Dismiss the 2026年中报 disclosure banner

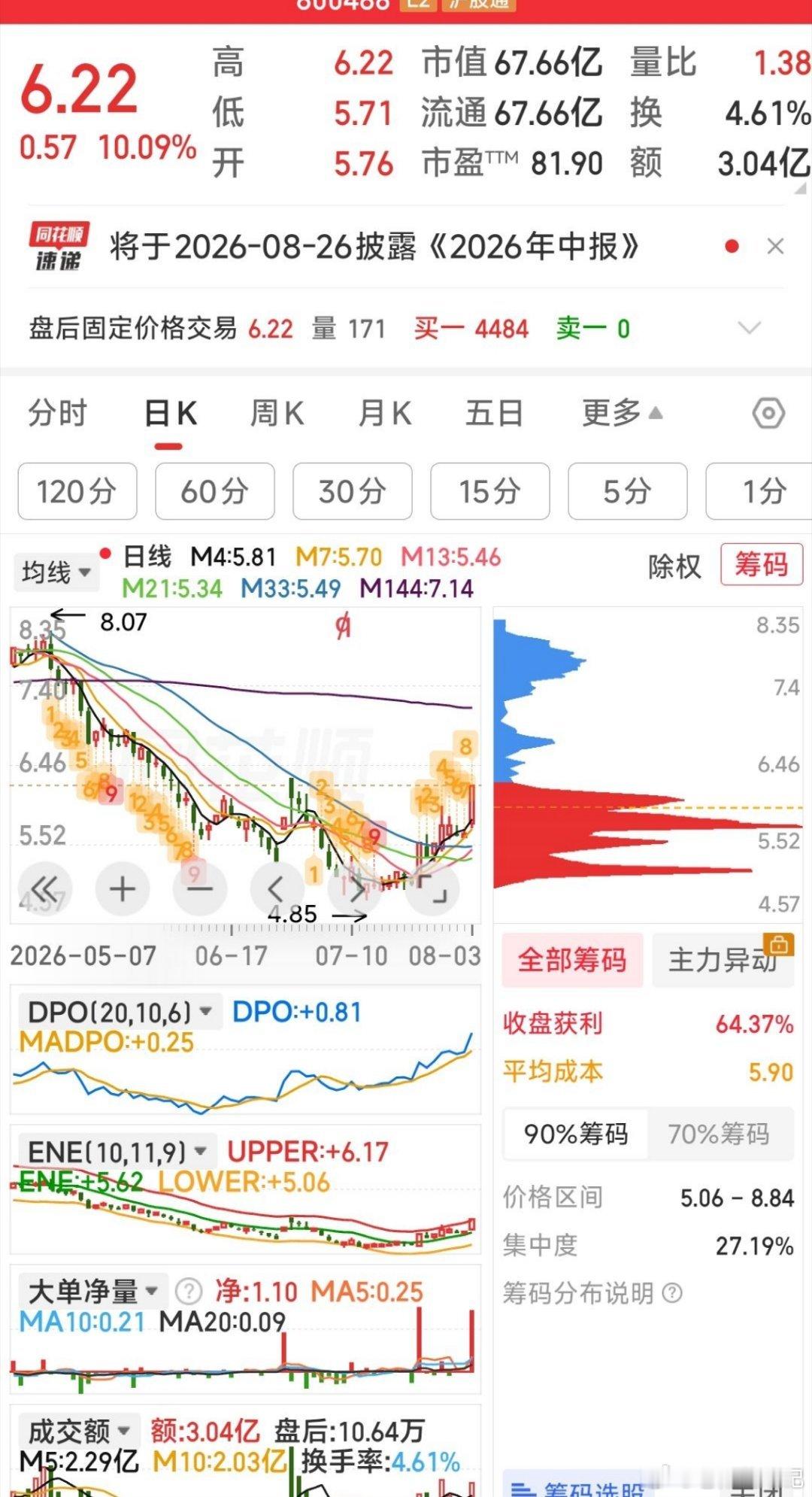775,246
